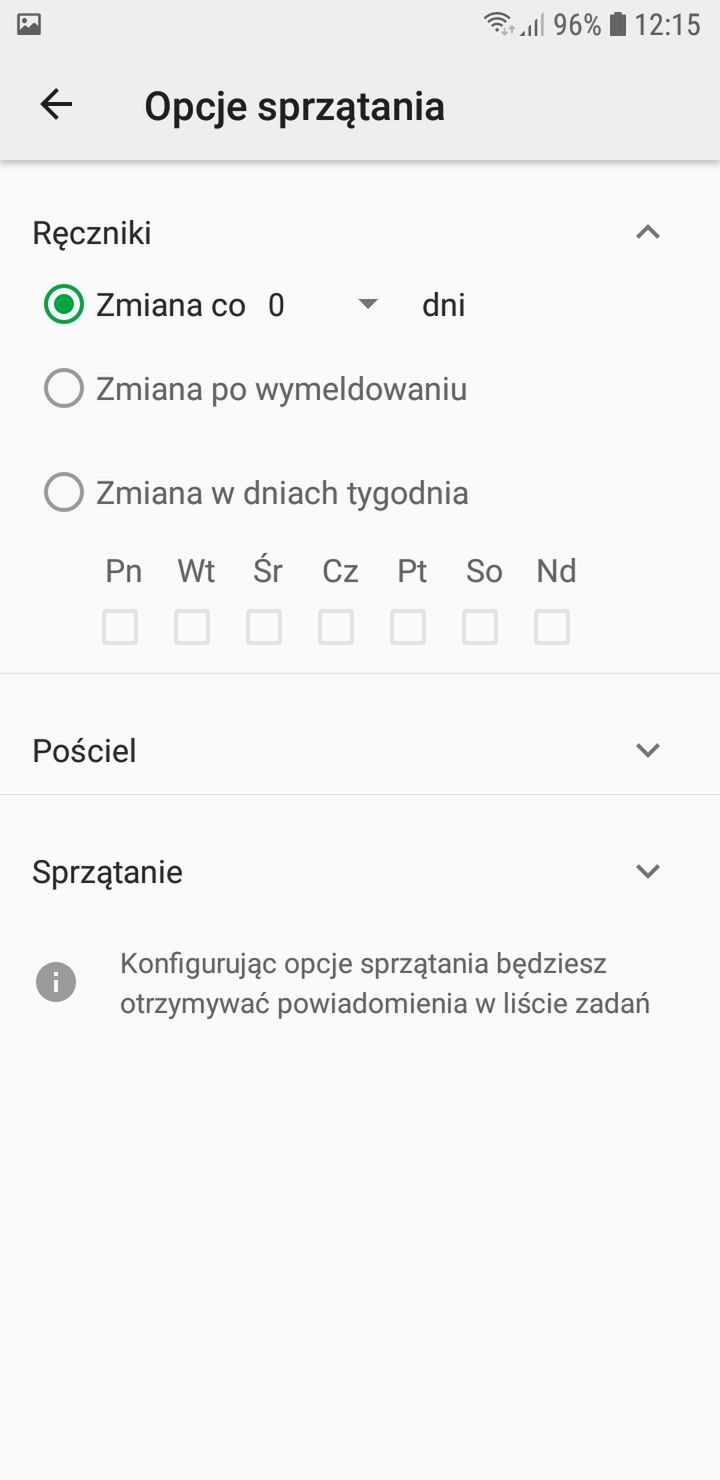
Task: Go back using the arrow icon
Action: tap(56, 105)
